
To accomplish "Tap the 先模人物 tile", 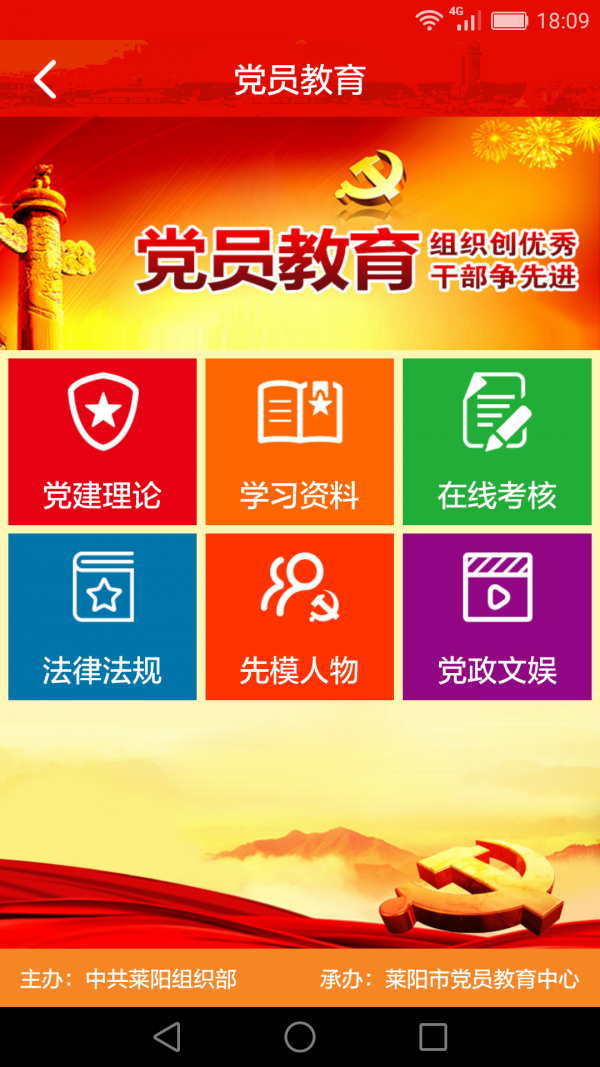I will pos(299,616).
